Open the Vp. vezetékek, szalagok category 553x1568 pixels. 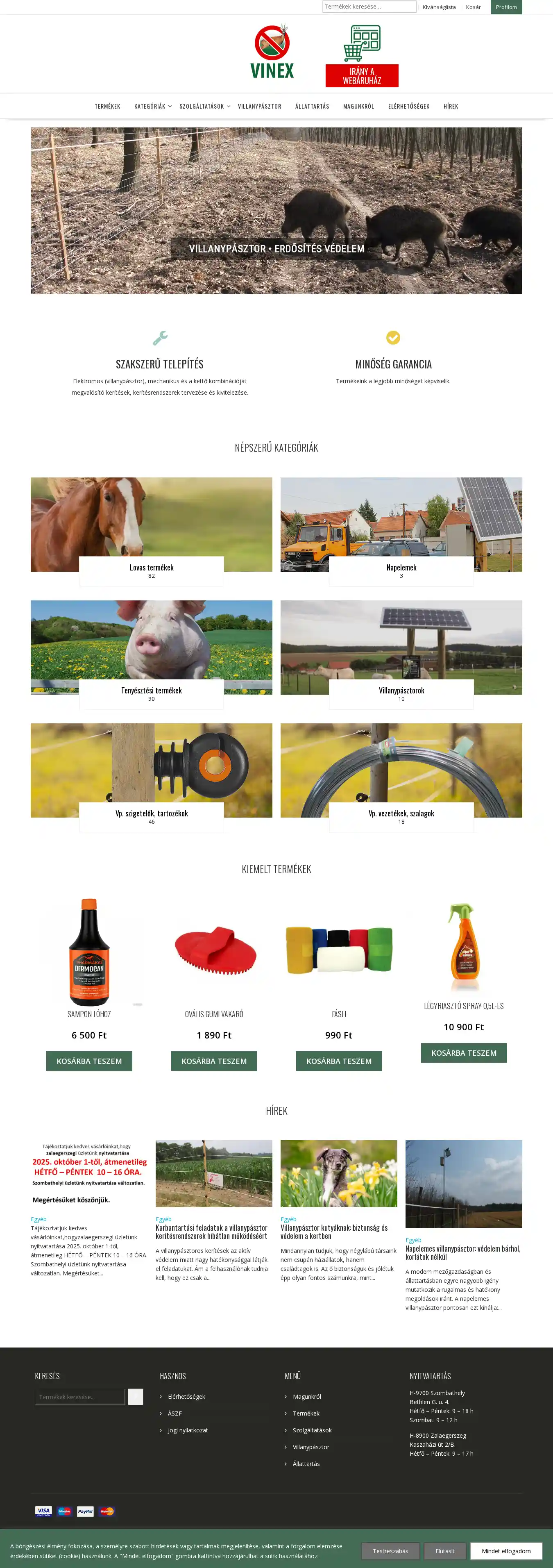coord(401,814)
